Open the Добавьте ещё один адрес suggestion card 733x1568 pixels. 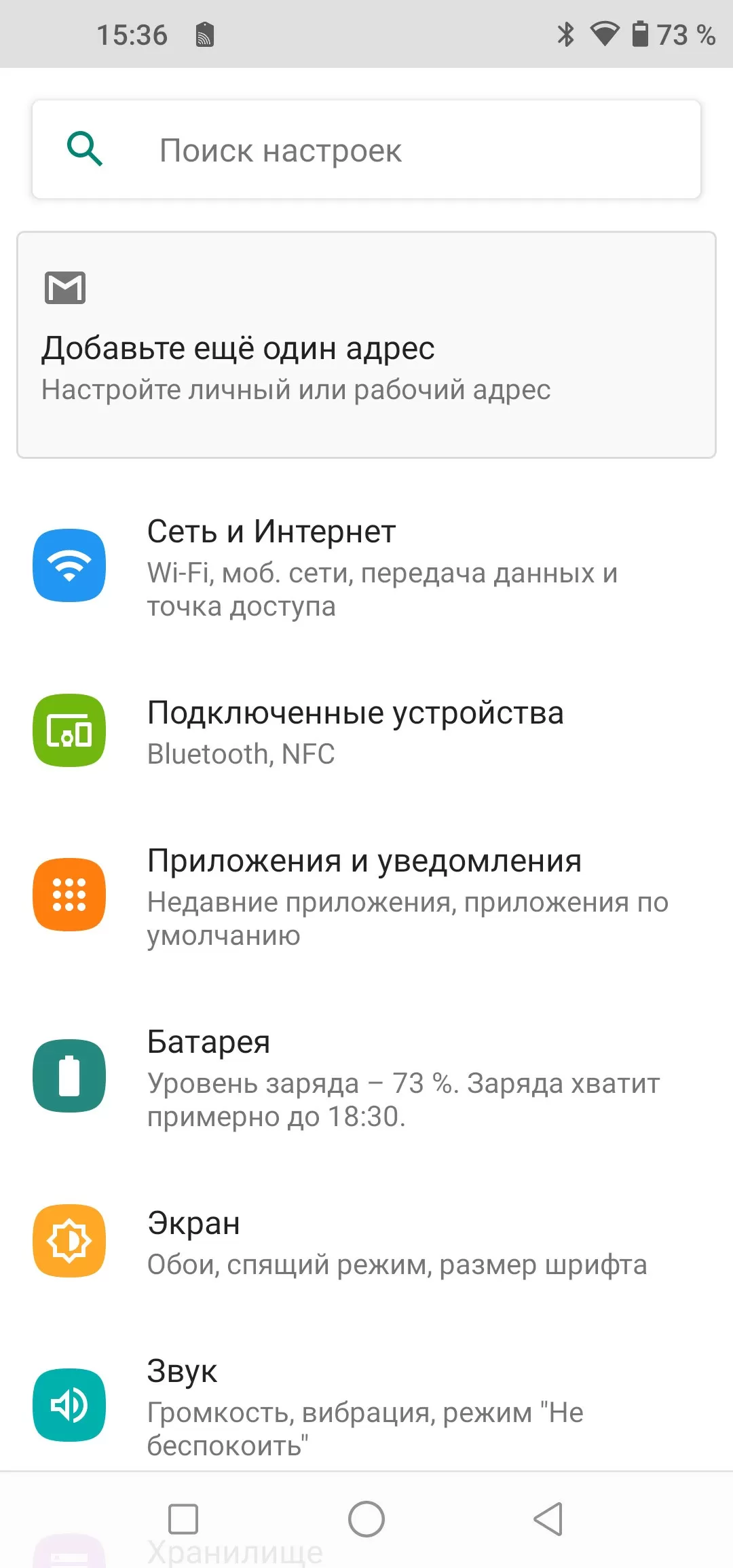click(x=366, y=345)
